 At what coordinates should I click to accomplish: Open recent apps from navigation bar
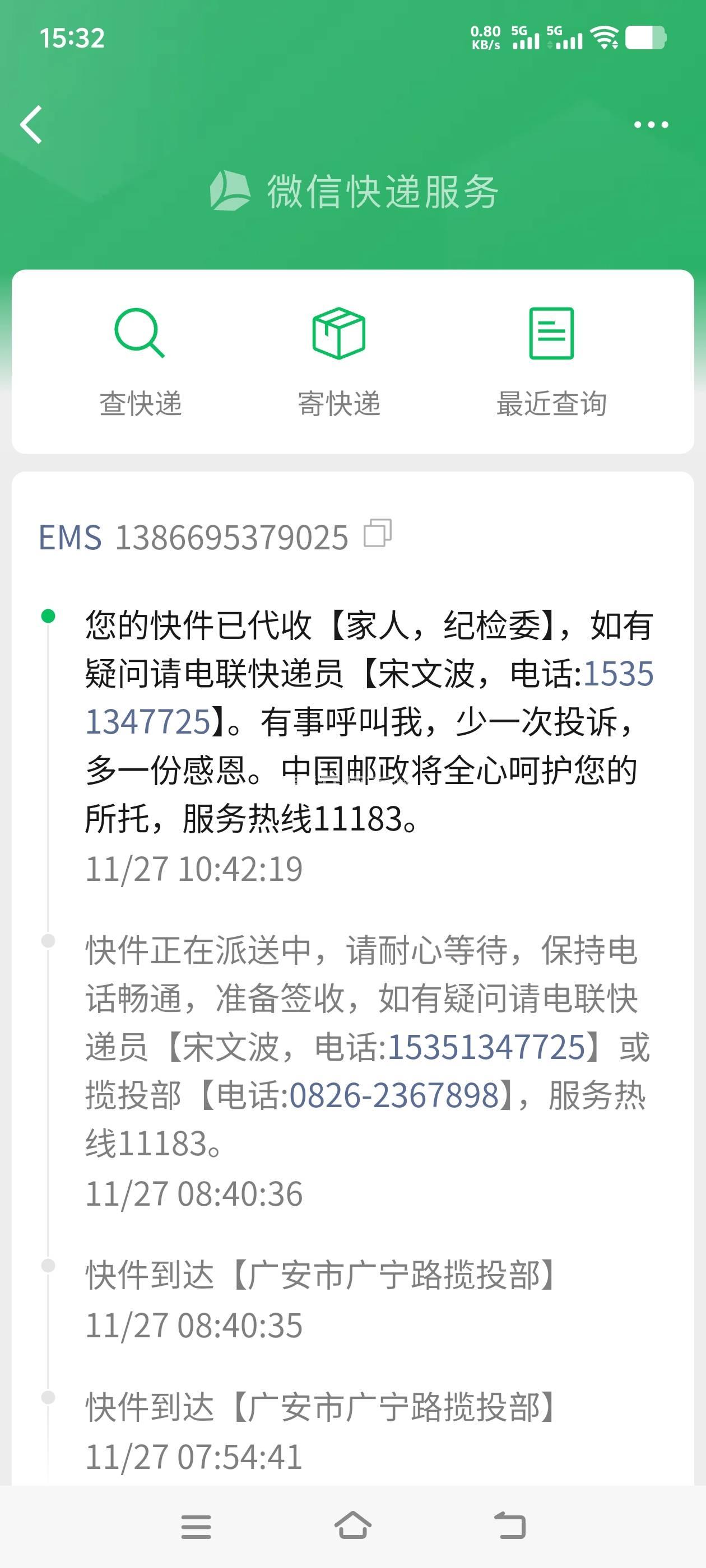pos(196,1526)
